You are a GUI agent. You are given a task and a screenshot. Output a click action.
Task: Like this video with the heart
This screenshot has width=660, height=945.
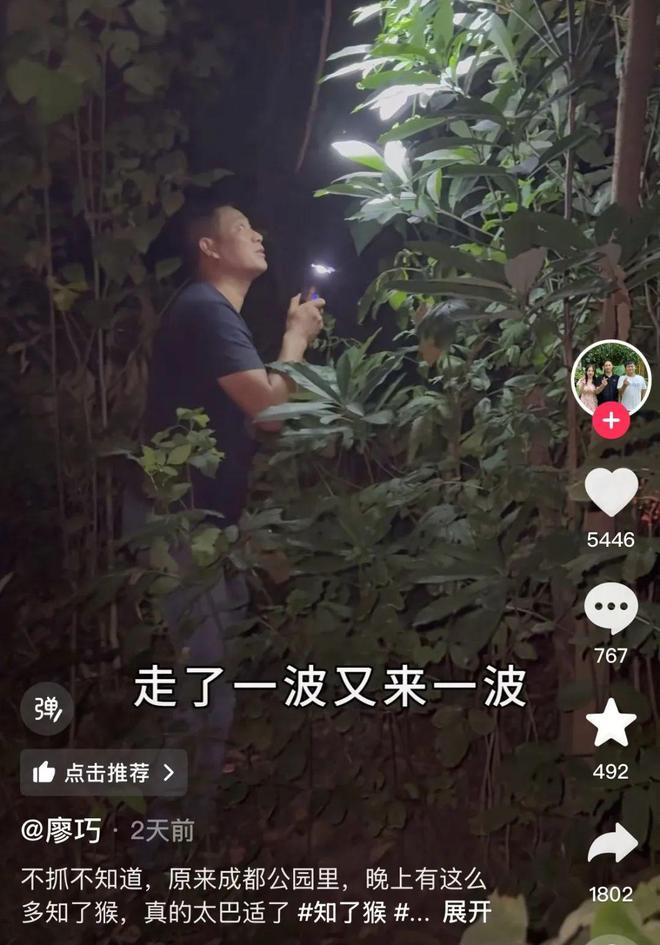[x=611, y=492]
